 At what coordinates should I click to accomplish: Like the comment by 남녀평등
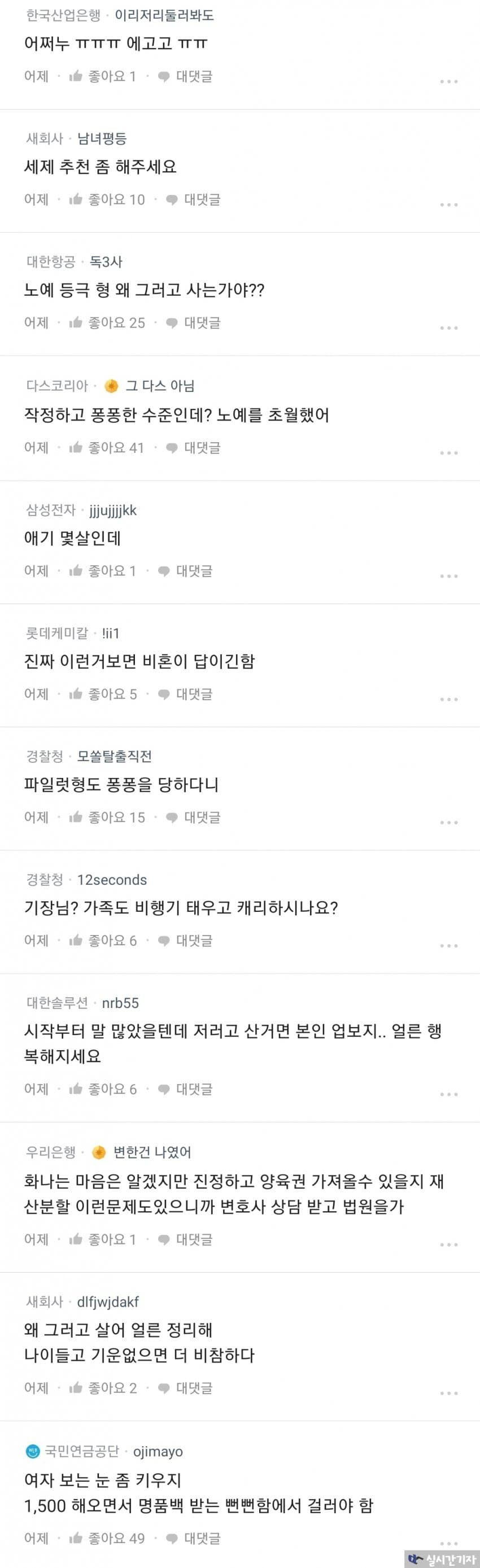106,199
